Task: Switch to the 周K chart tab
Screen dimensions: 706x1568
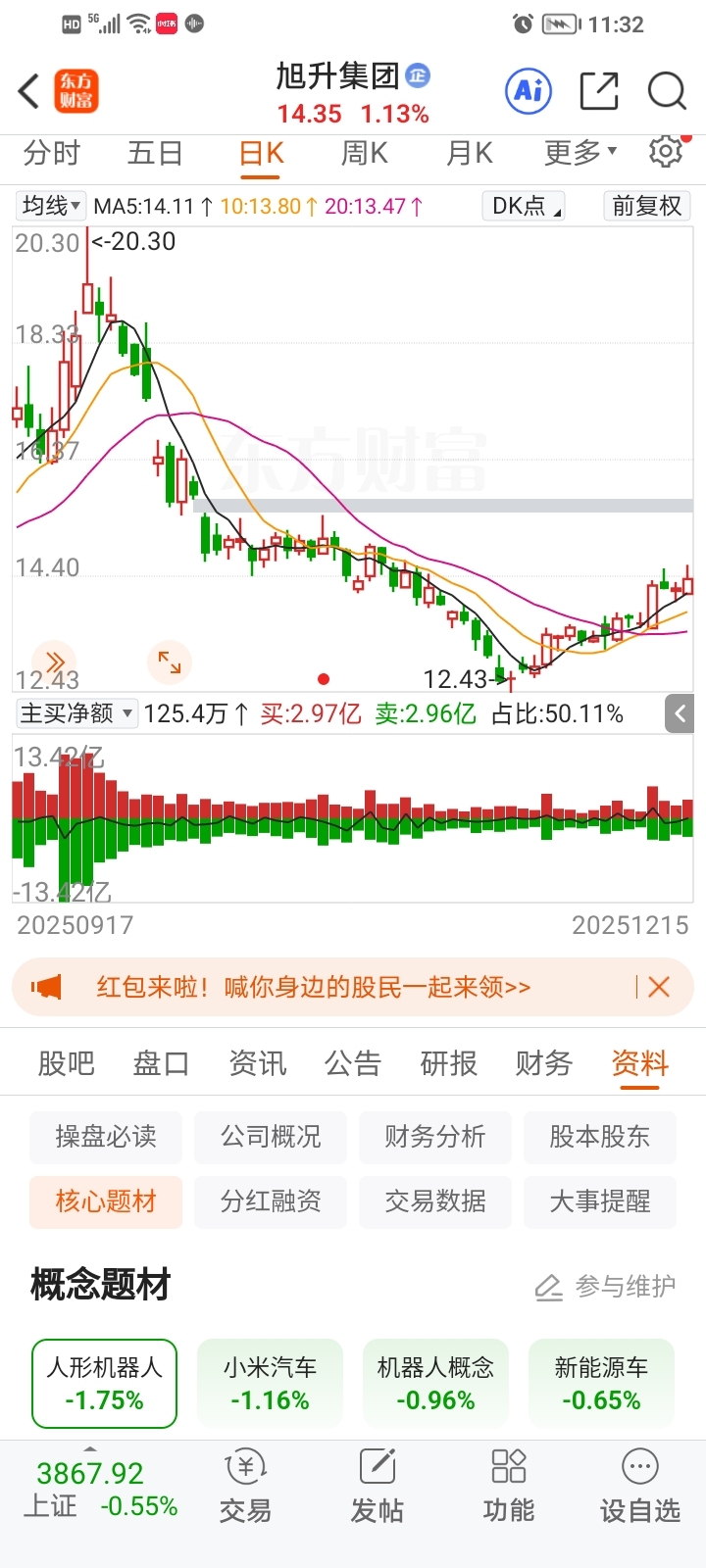Action: point(364,154)
